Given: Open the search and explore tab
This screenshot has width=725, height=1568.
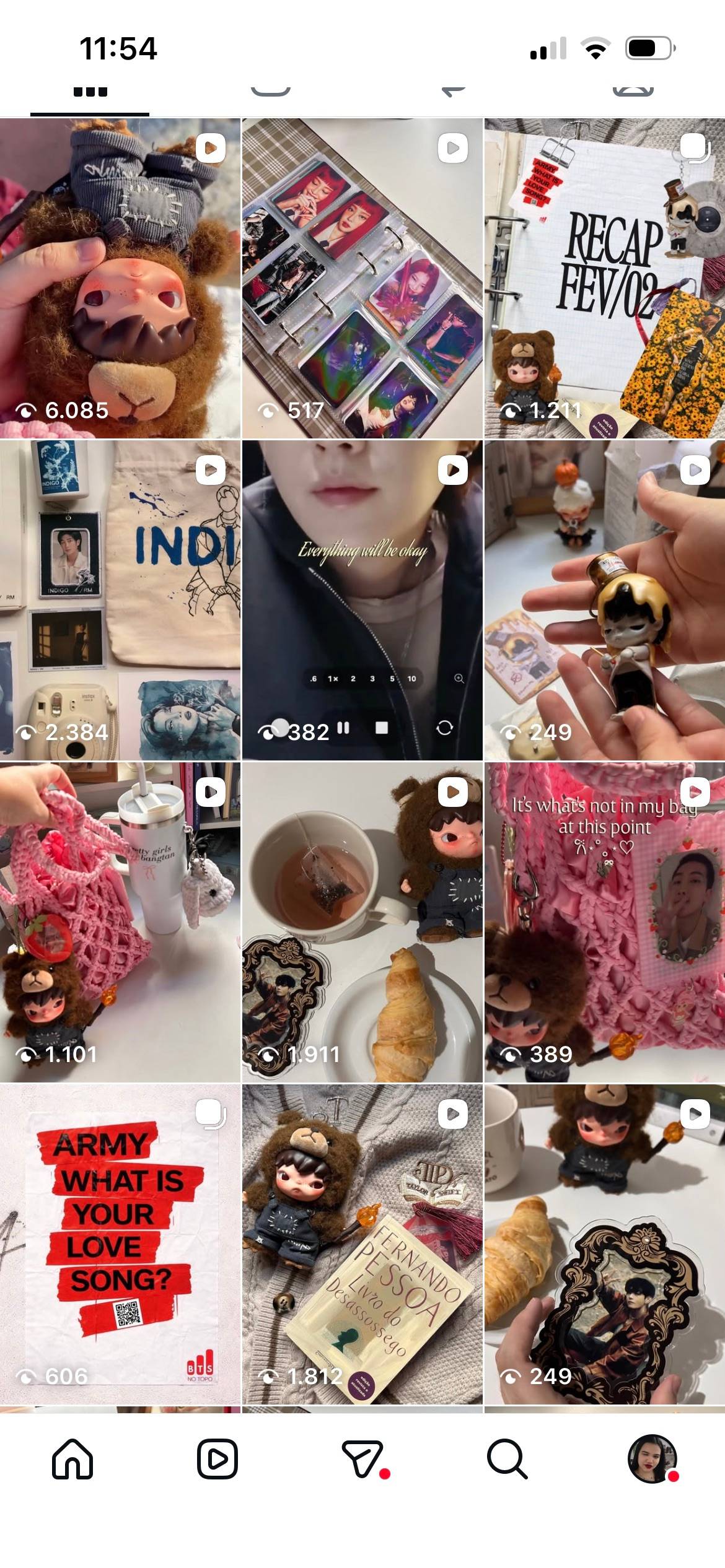Looking at the screenshot, I should 507,1459.
